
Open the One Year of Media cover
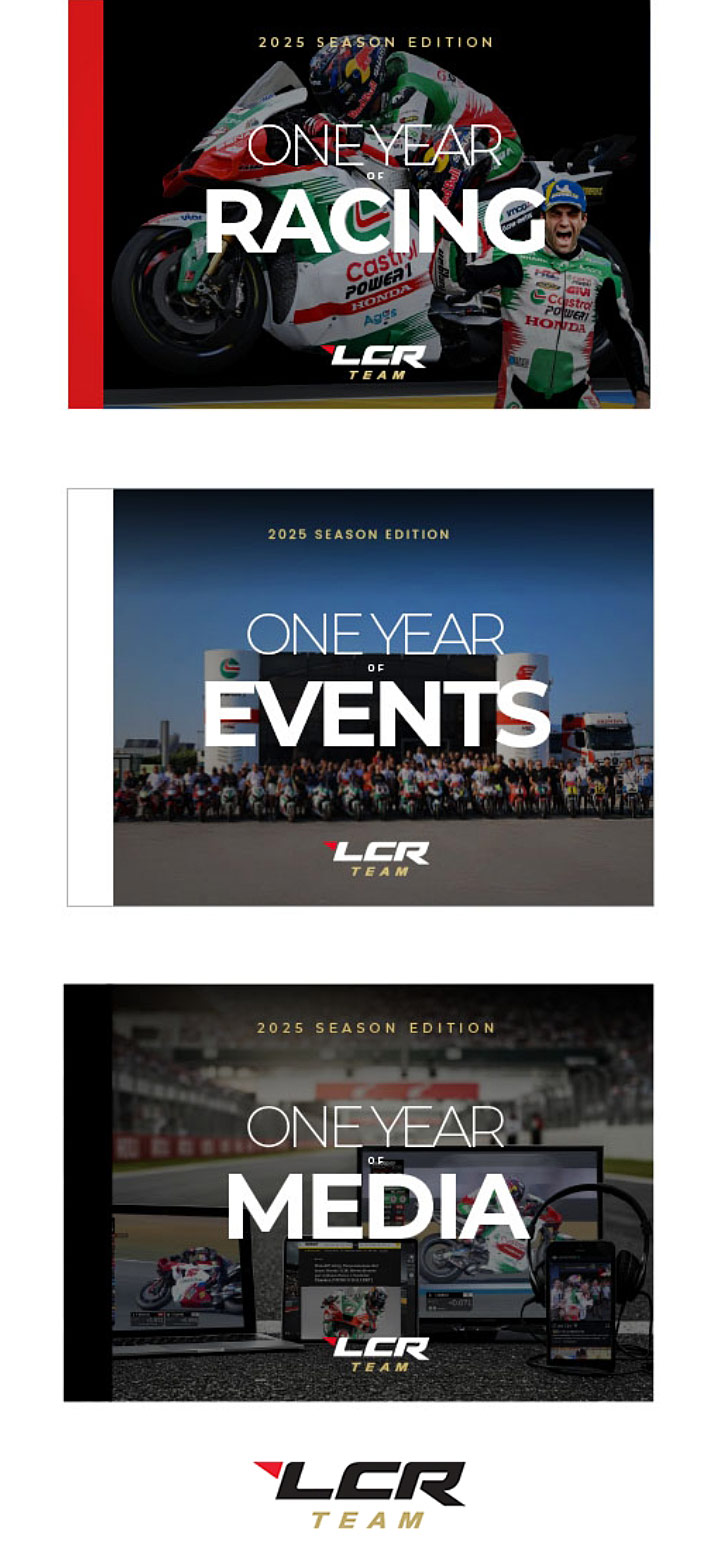pos(360,1192)
